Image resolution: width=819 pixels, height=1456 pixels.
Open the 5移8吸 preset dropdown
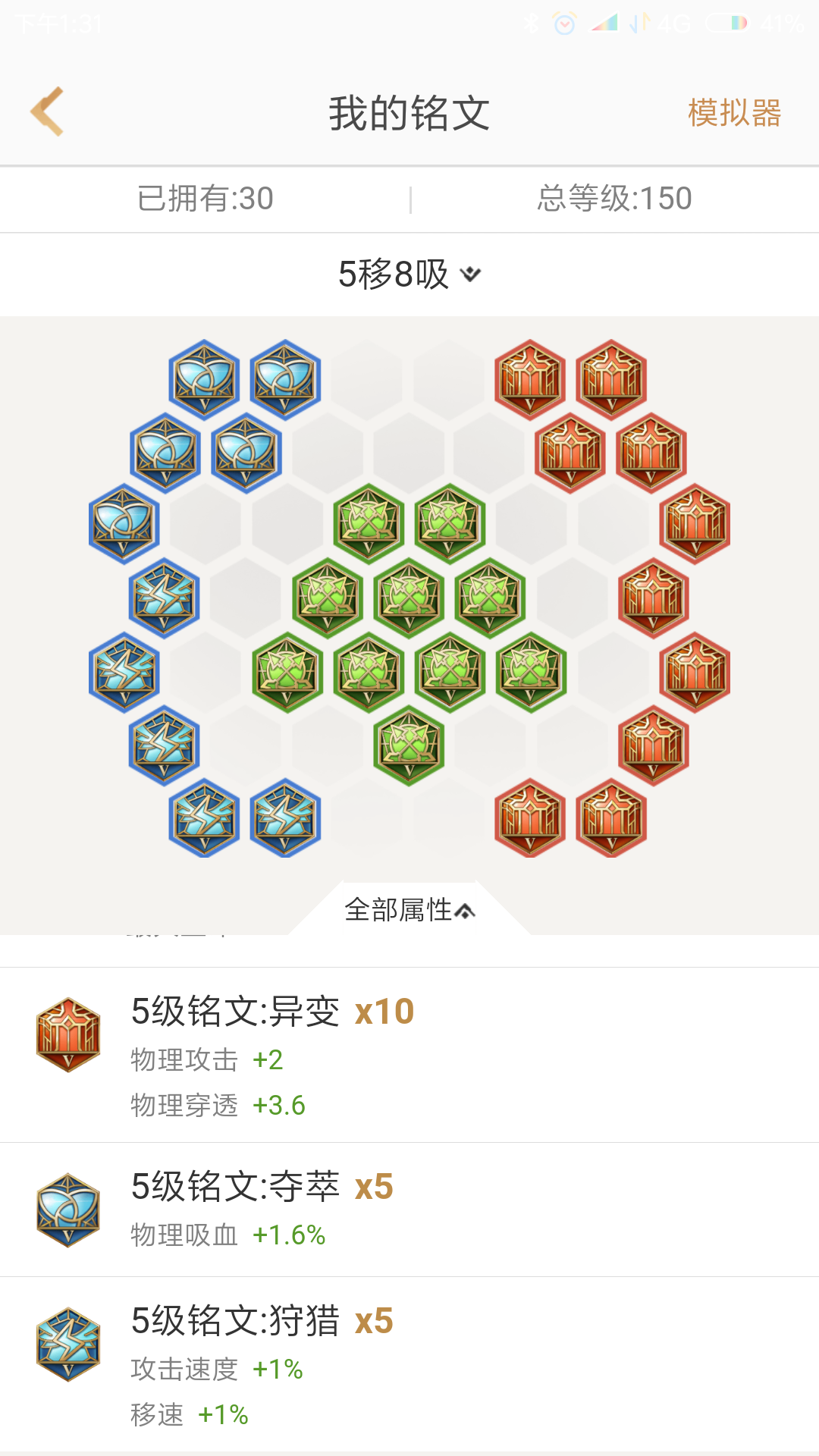coord(409,275)
